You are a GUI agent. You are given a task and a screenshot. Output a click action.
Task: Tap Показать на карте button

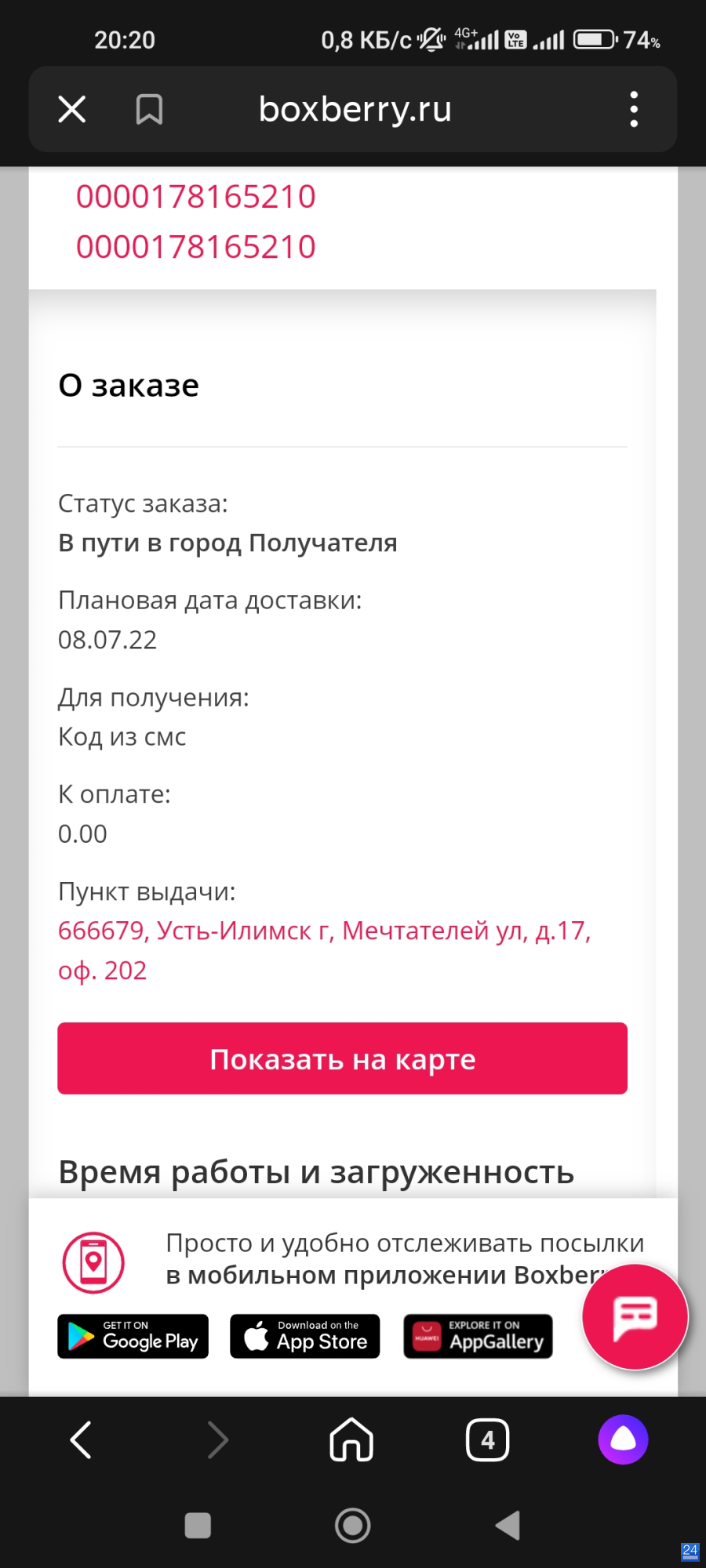342,1058
